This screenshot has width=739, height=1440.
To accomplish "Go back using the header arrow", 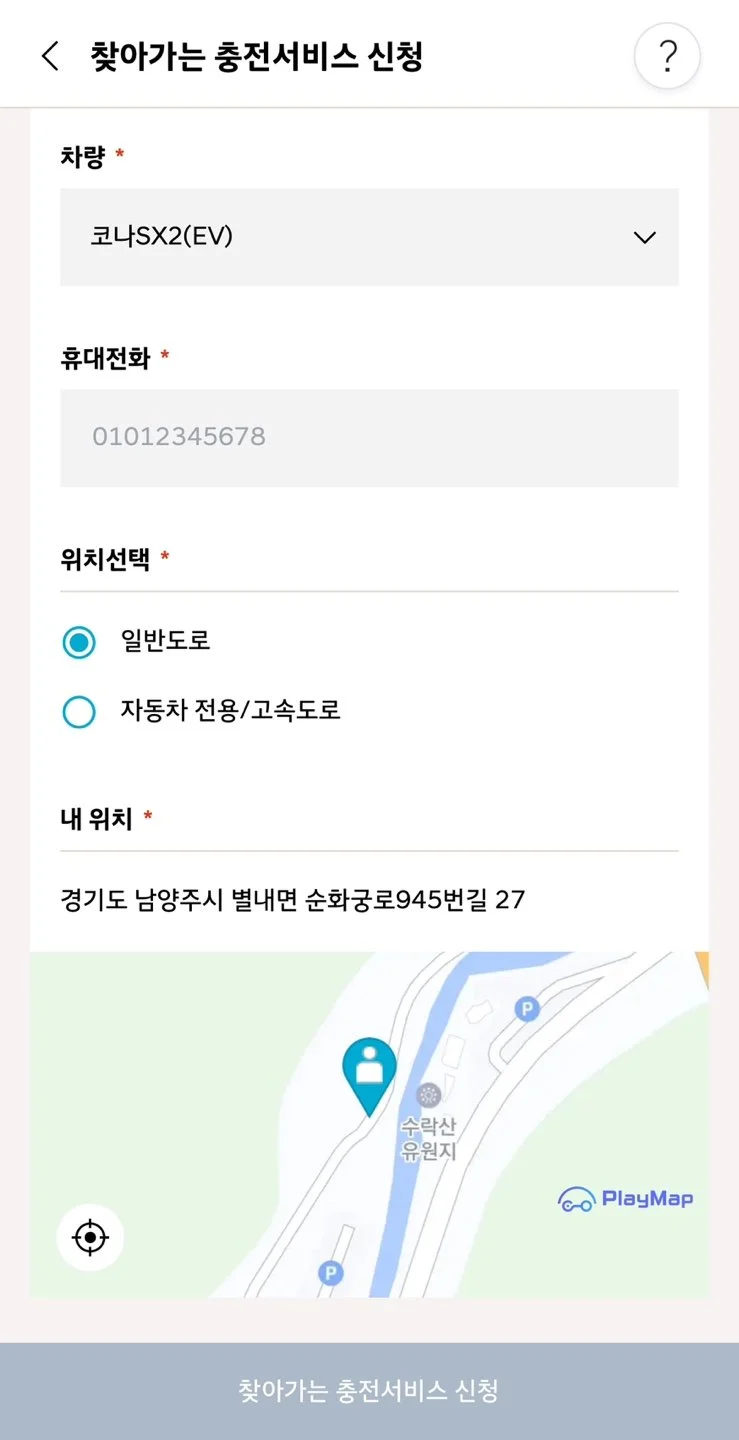I will pos(50,56).
